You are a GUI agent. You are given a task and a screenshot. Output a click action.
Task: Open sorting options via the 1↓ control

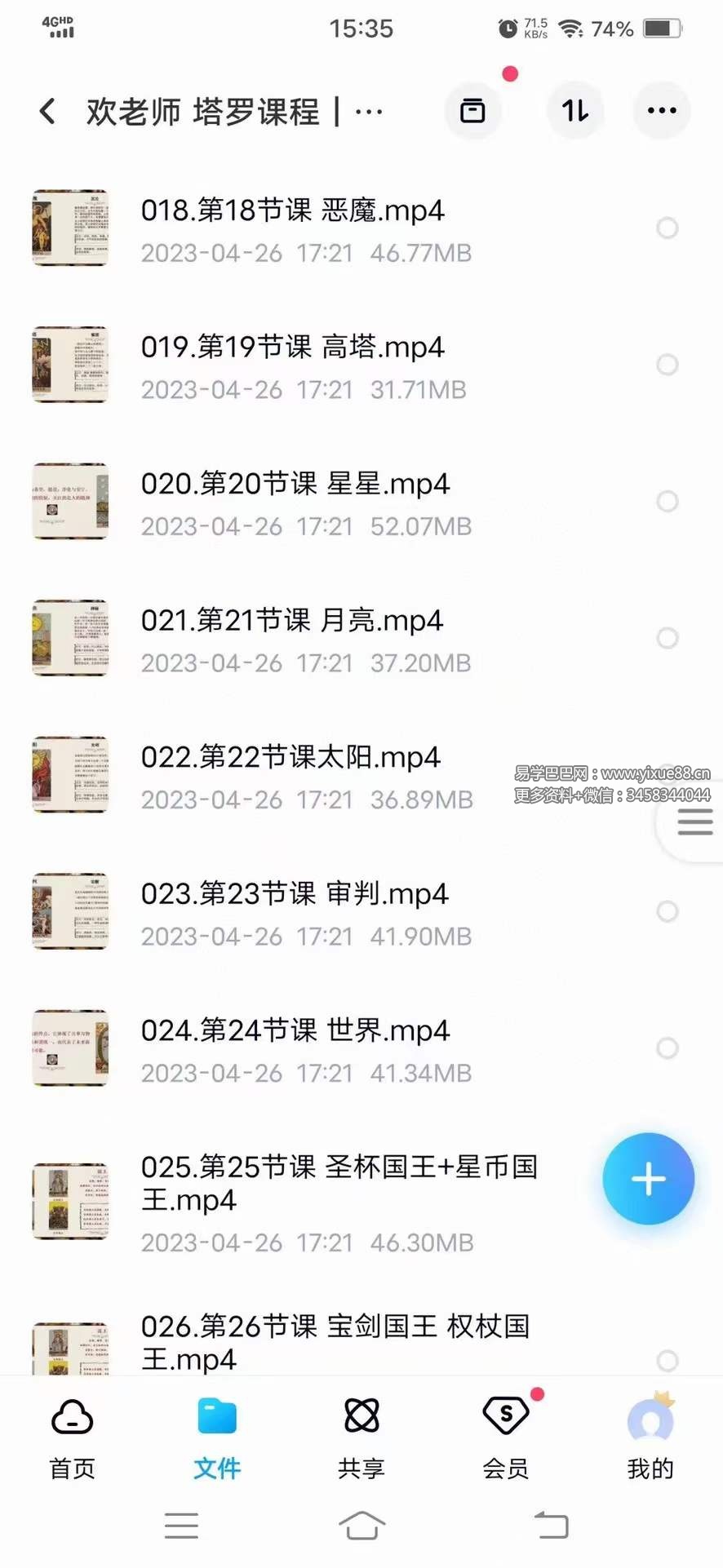[x=574, y=111]
